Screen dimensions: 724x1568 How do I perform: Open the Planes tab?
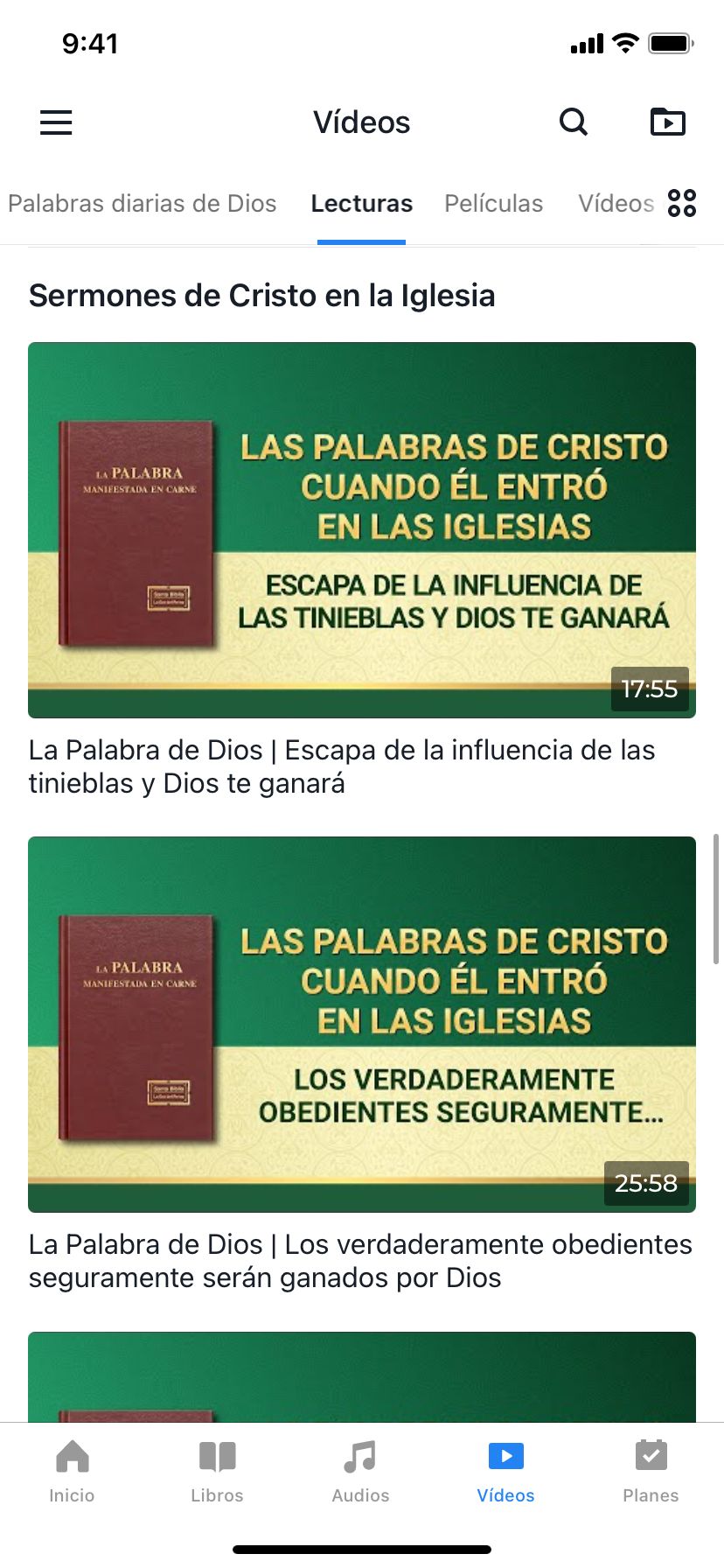(651, 1472)
